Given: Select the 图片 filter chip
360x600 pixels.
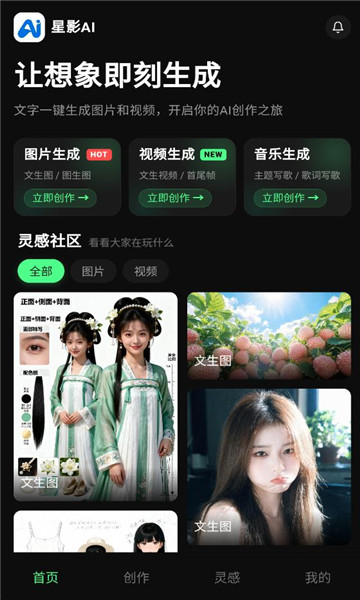Looking at the screenshot, I should (93, 271).
